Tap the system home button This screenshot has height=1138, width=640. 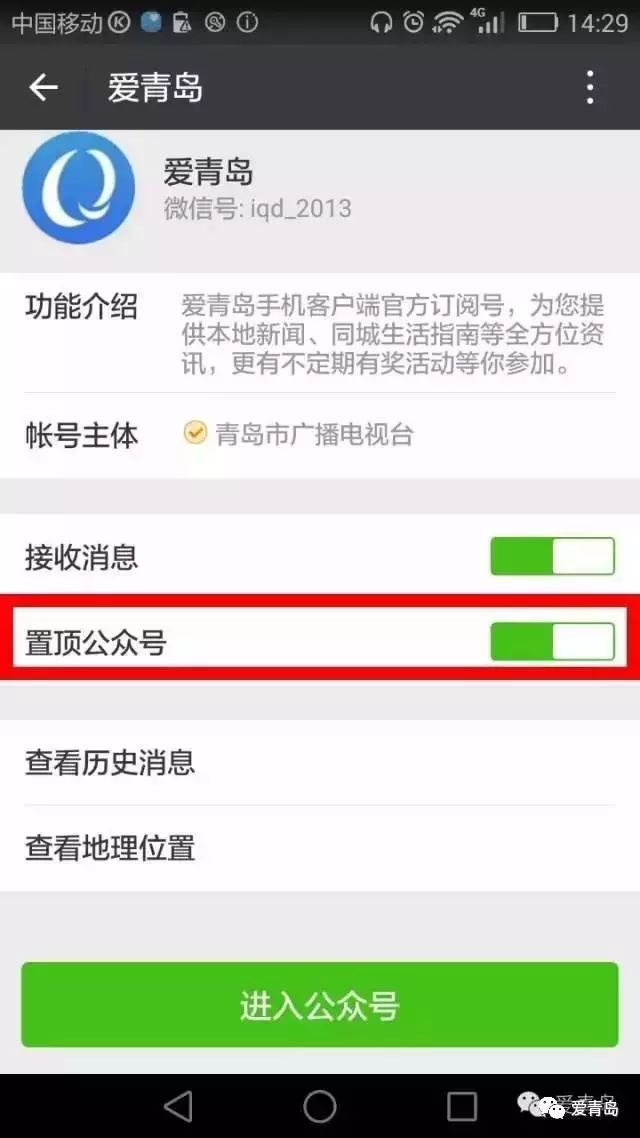coord(320,1107)
